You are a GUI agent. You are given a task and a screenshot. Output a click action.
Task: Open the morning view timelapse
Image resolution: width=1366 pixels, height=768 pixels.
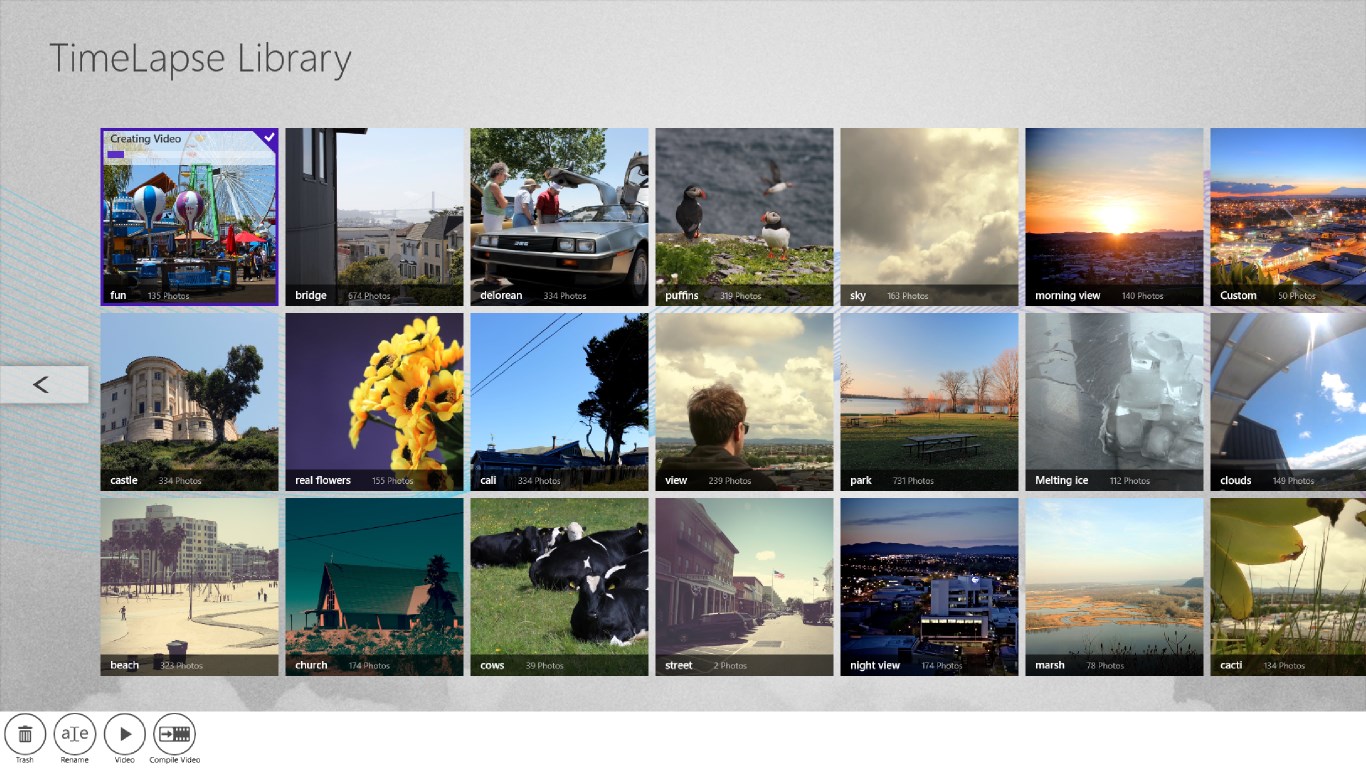tap(1114, 217)
